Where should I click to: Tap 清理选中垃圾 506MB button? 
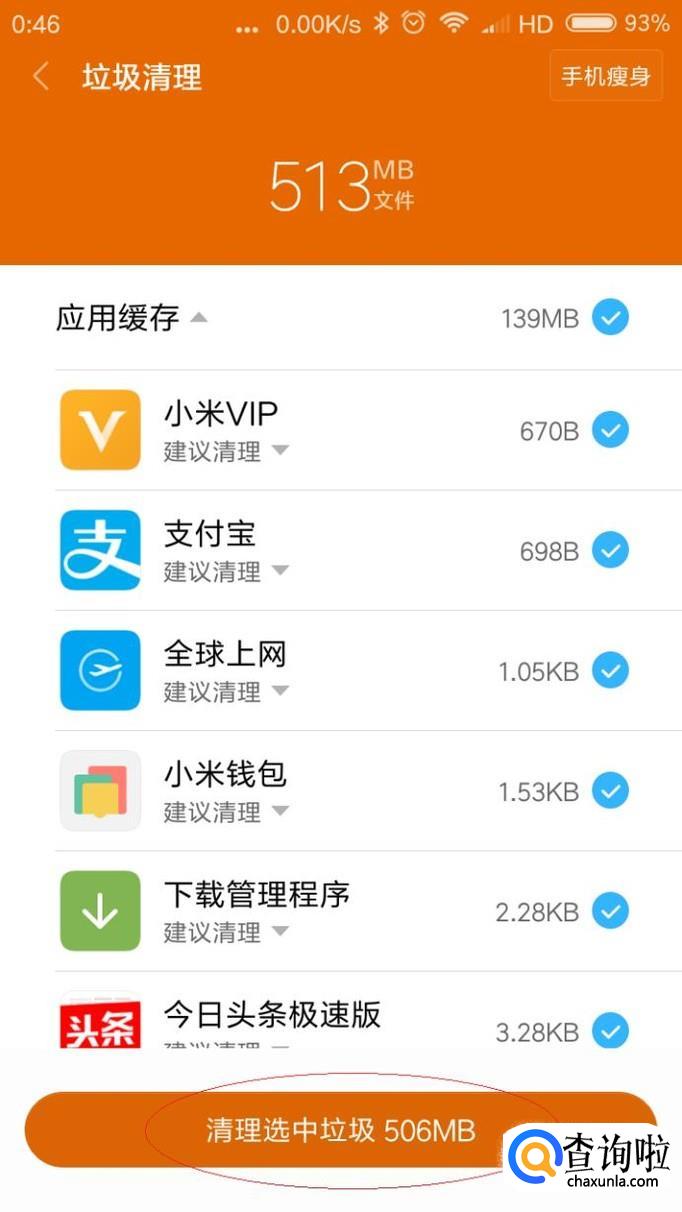pos(340,1130)
